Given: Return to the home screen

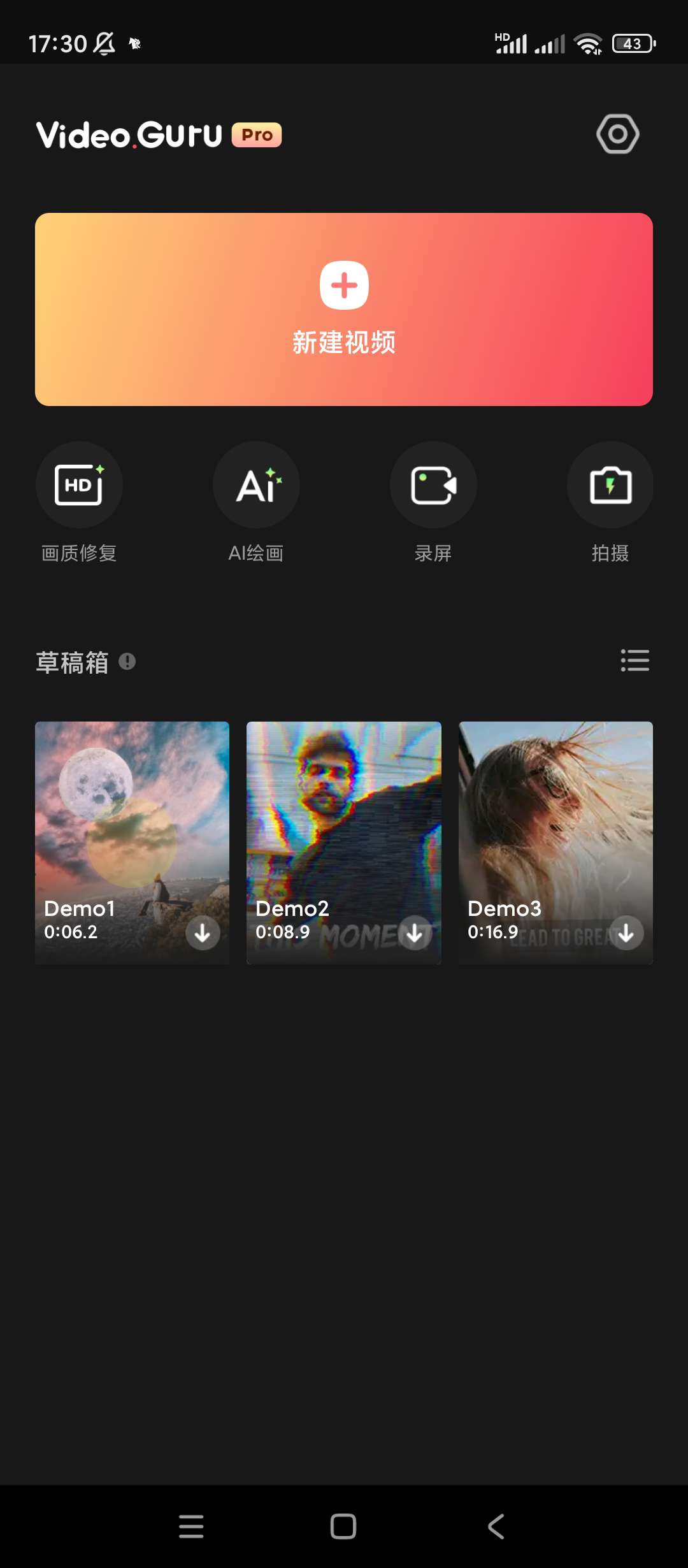Looking at the screenshot, I should tap(343, 1527).
